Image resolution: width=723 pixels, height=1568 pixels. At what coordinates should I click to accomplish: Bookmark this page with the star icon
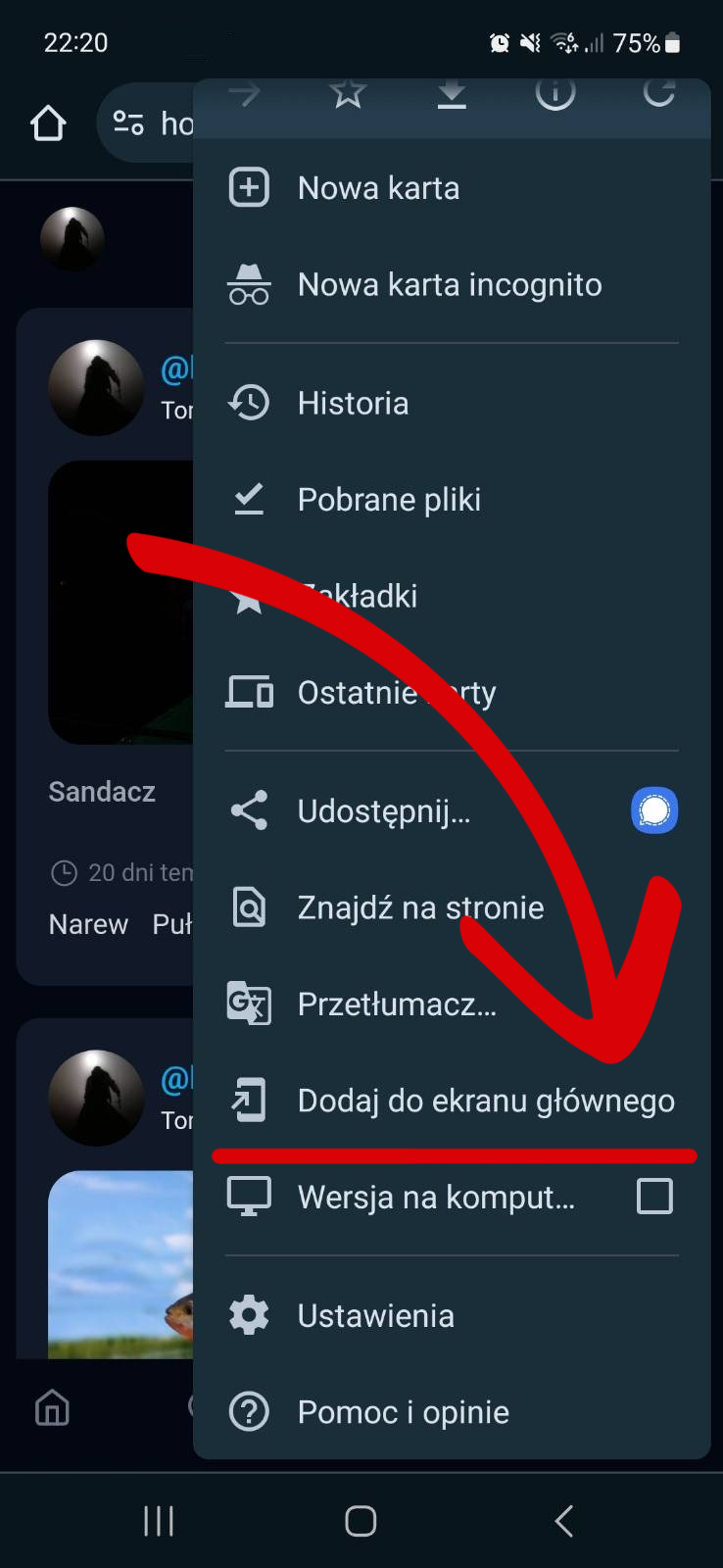(x=348, y=94)
